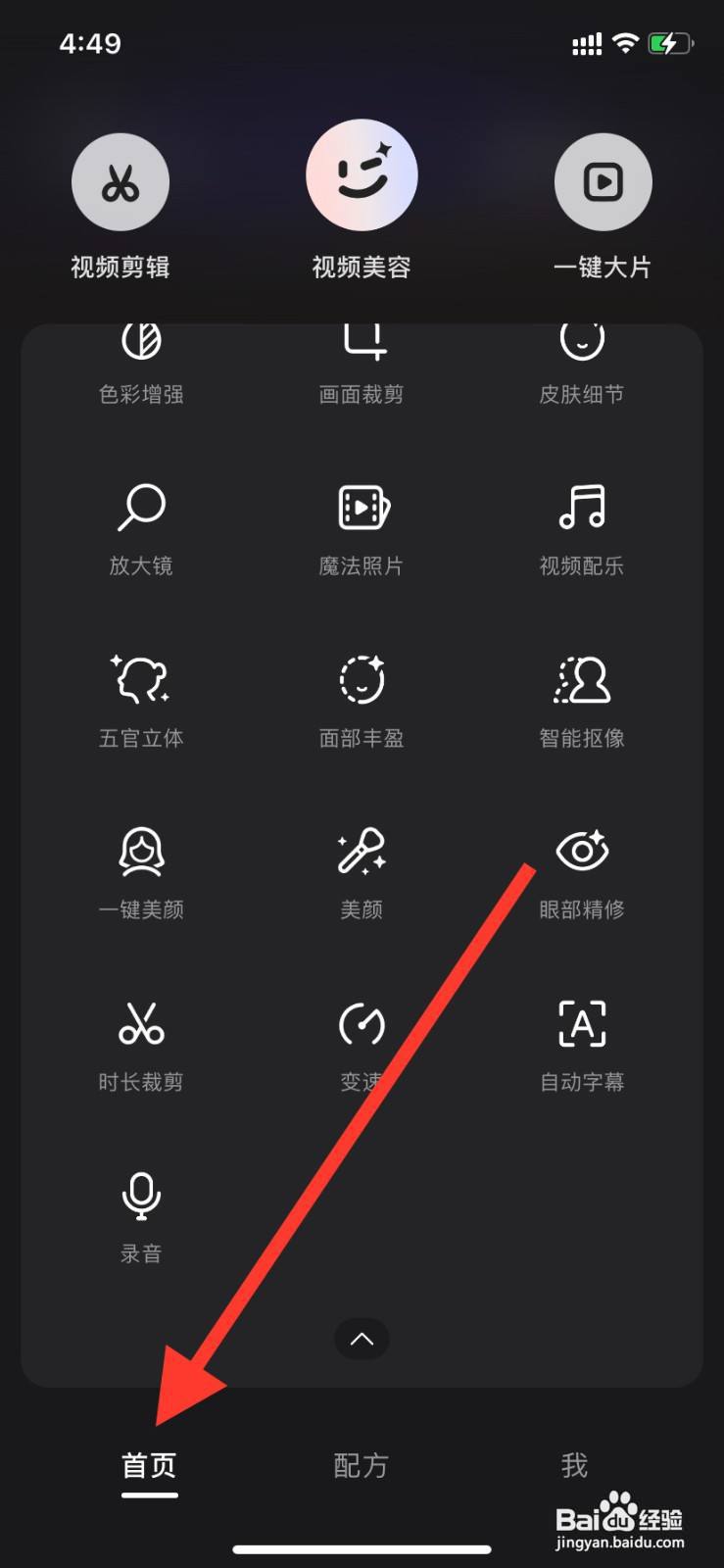Open the 自动字幕 auto subtitle tool
This screenshot has width=724, height=1568.
pyautogui.click(x=582, y=1044)
